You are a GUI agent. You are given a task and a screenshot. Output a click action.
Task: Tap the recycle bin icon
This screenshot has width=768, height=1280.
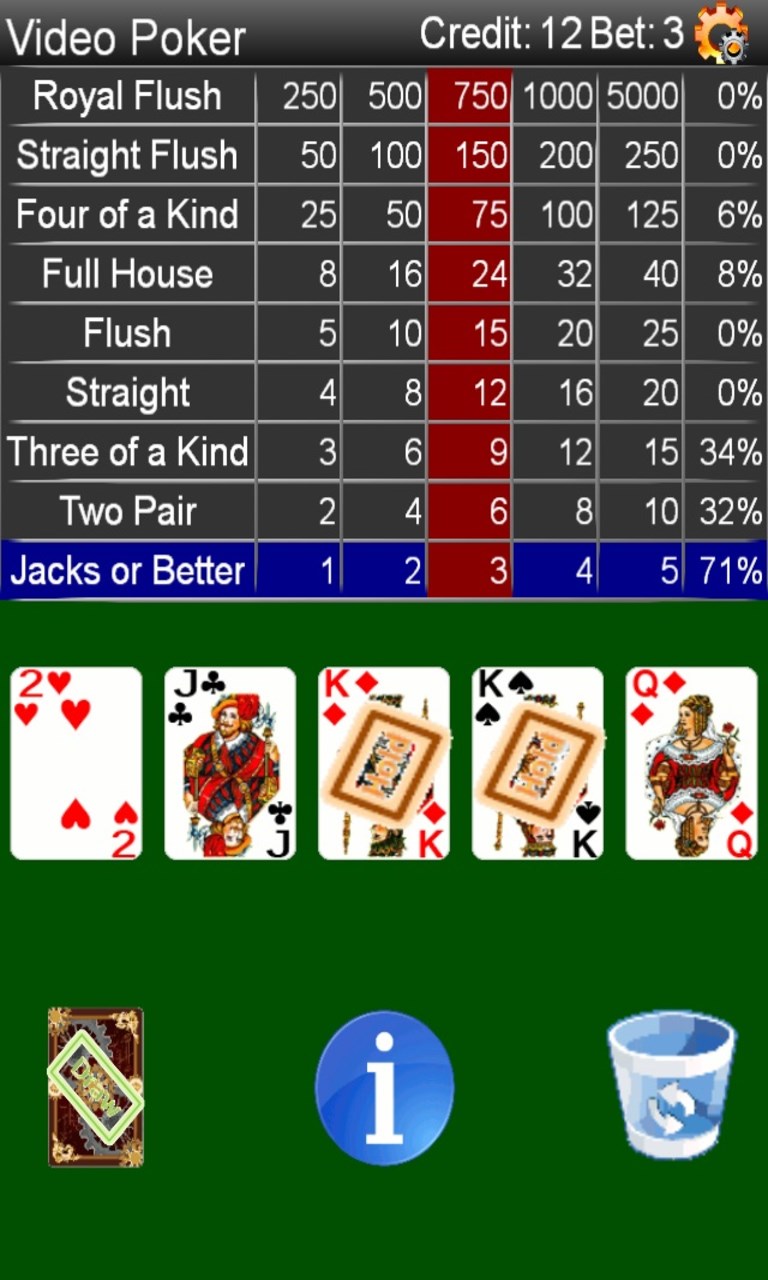[x=671, y=1083]
